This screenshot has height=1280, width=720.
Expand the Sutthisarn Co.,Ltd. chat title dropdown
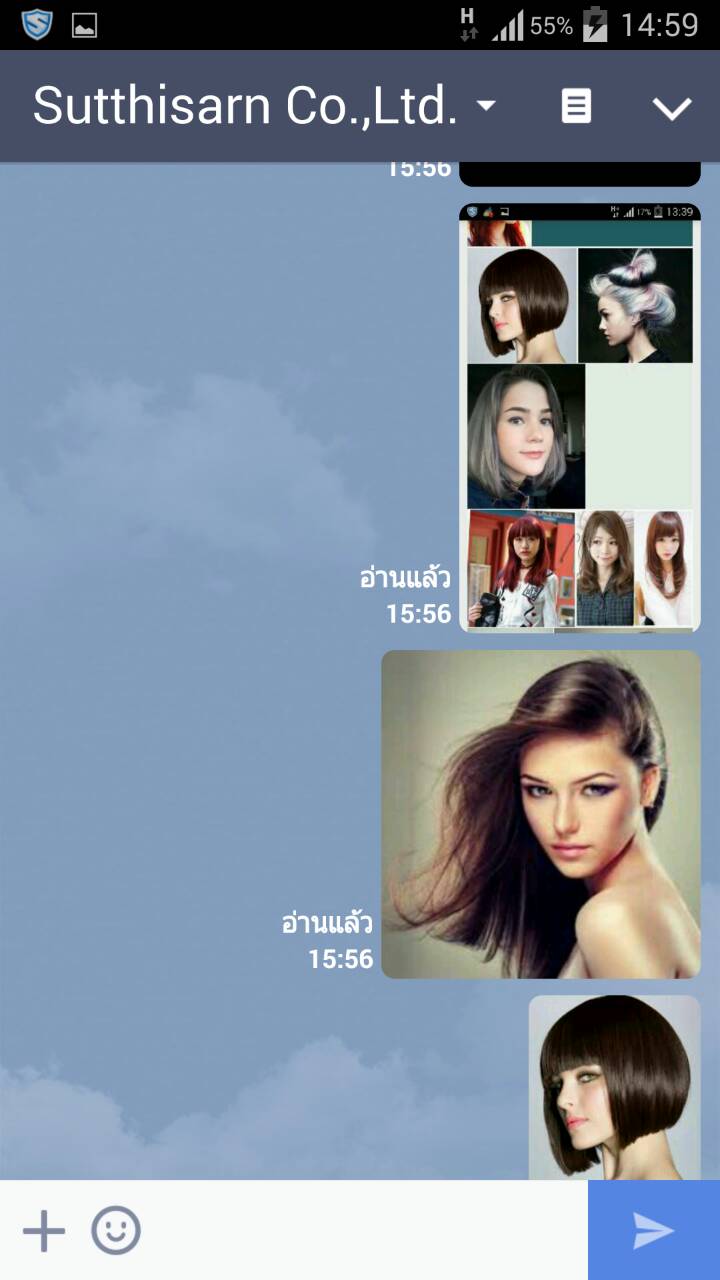pyautogui.click(x=486, y=105)
